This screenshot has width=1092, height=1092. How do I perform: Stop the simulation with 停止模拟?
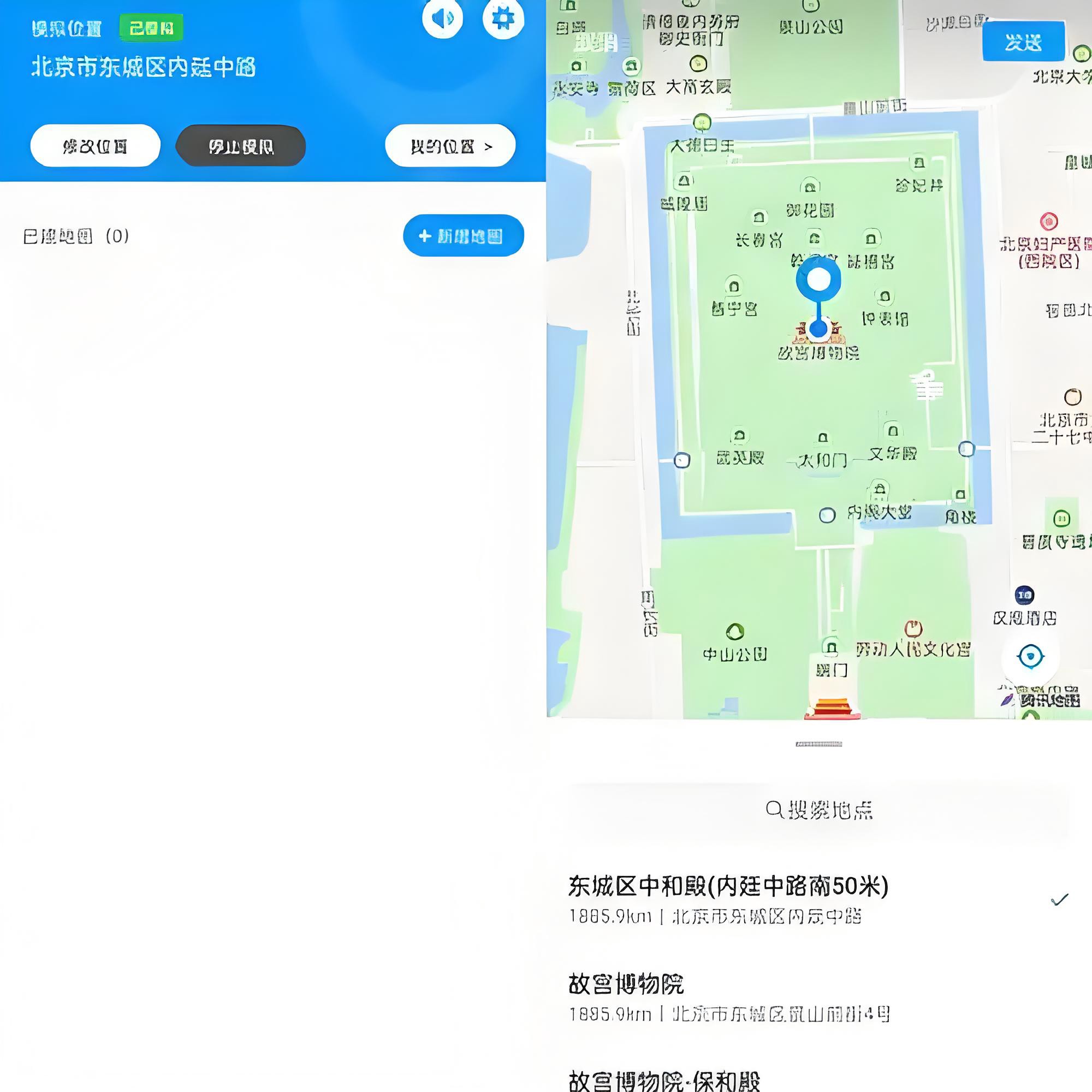[241, 146]
